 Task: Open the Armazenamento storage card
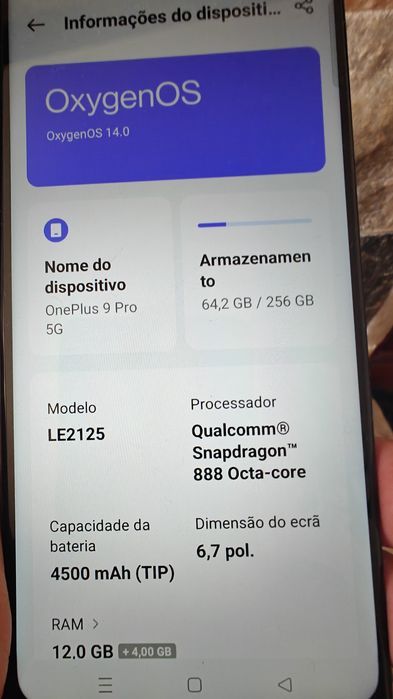coord(256,271)
